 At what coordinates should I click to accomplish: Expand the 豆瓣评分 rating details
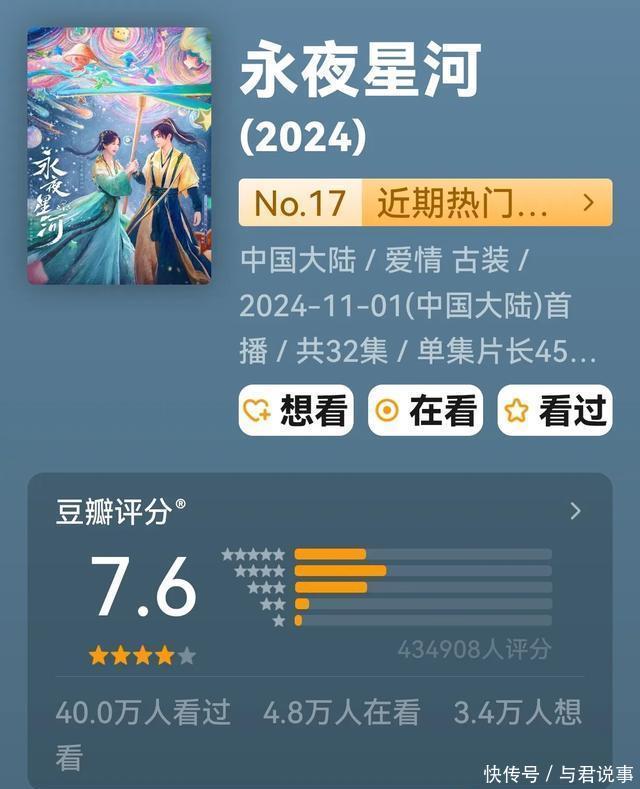(575, 512)
